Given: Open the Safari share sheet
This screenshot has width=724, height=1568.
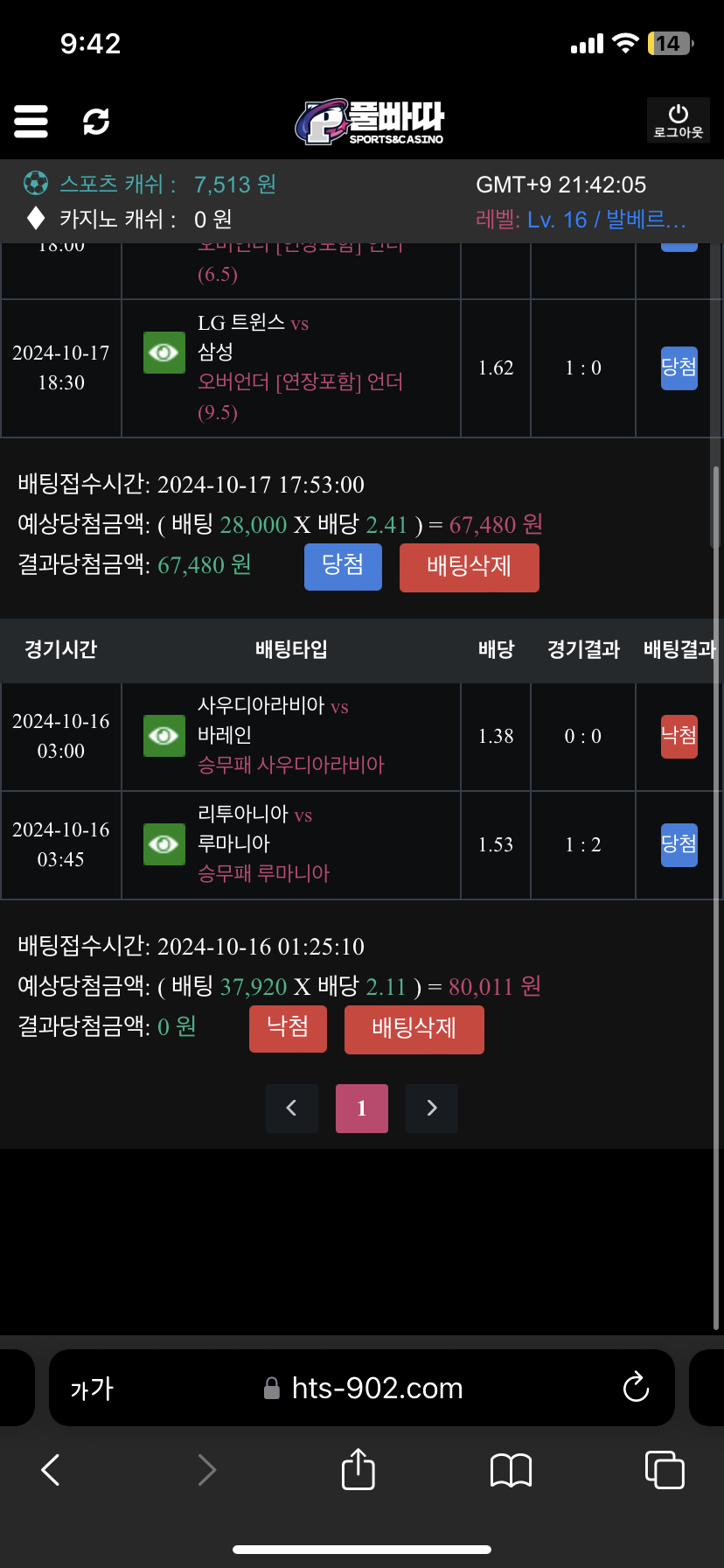Looking at the screenshot, I should pyautogui.click(x=358, y=1469).
